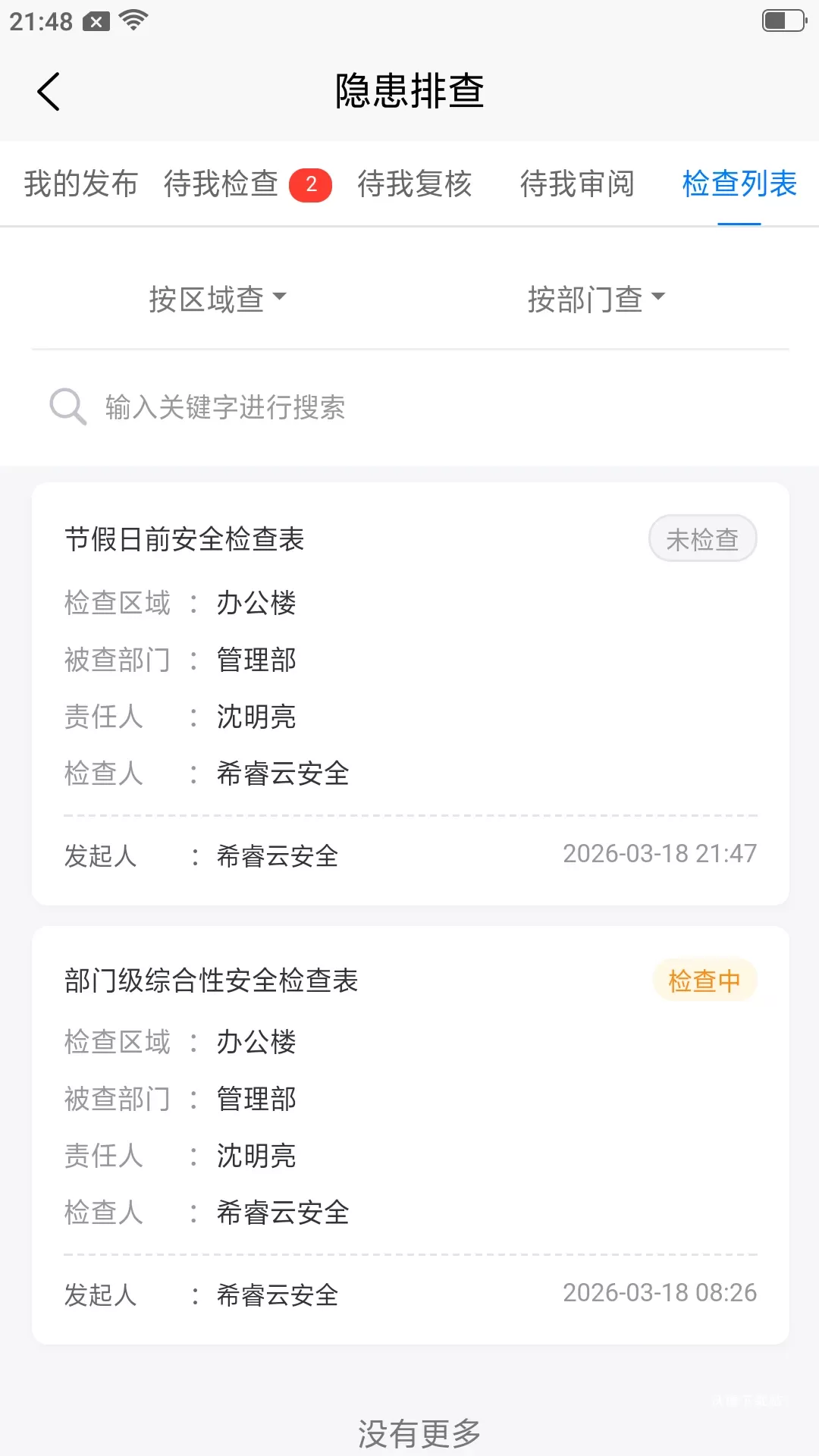Image resolution: width=819 pixels, height=1456 pixels.
Task: Open the 待我复核 tab
Action: tap(415, 184)
